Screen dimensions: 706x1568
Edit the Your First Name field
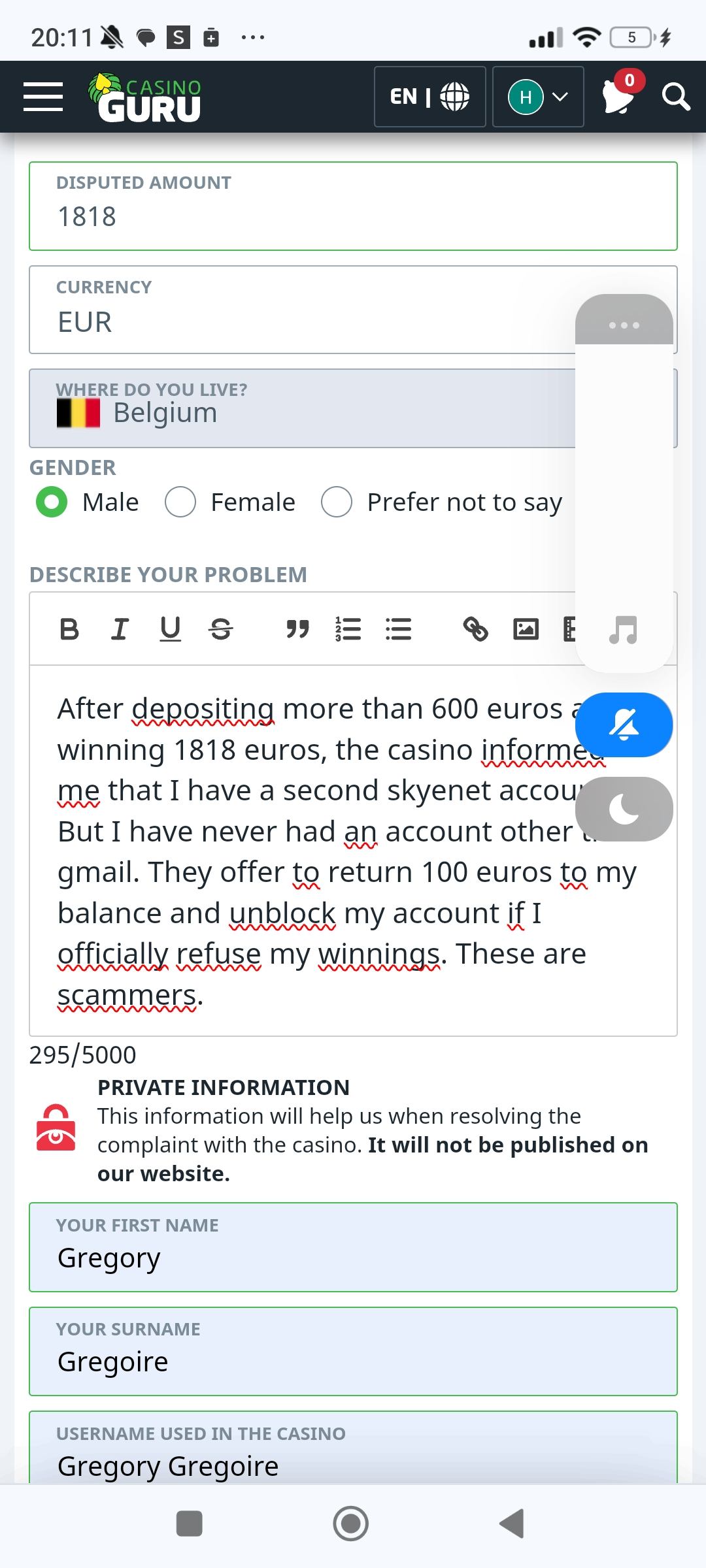click(x=353, y=1258)
